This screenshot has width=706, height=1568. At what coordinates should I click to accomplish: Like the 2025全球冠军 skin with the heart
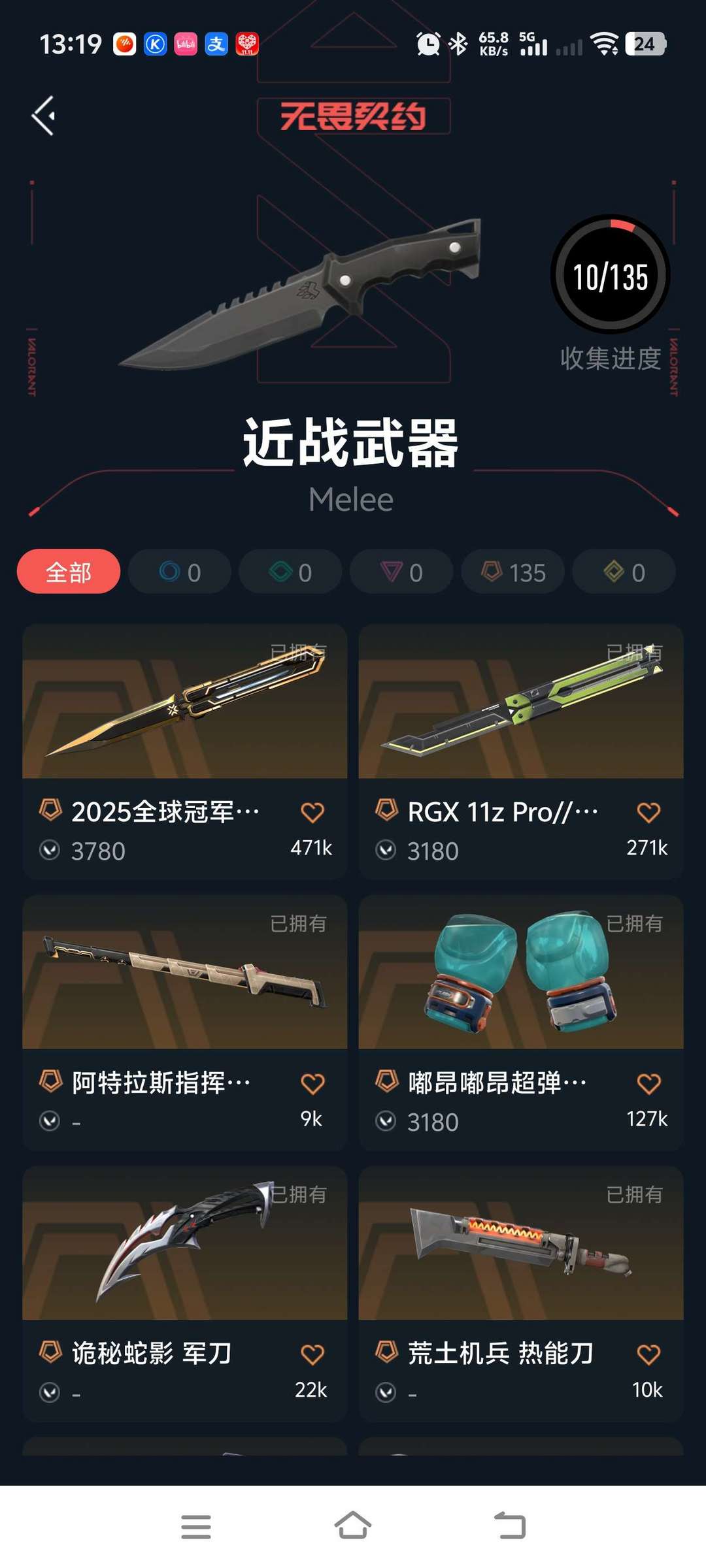[312, 813]
